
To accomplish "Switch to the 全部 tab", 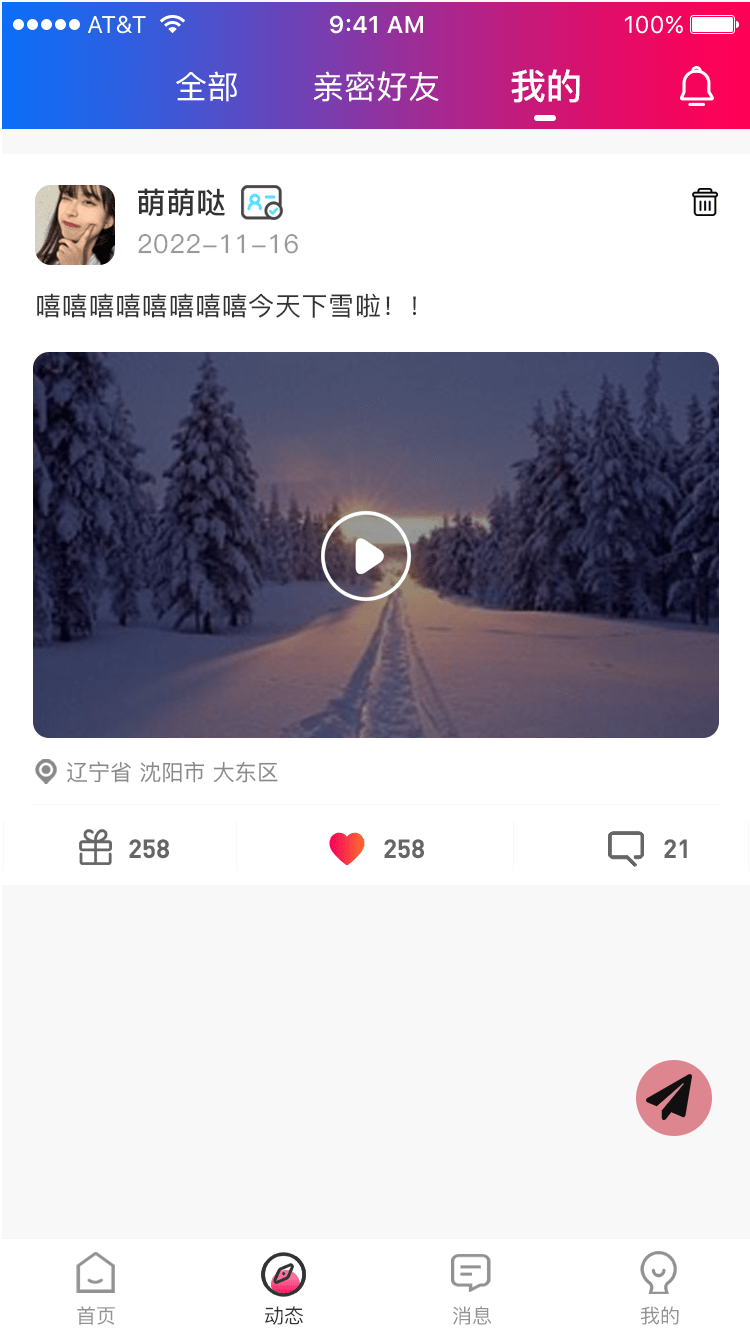I will 207,88.
